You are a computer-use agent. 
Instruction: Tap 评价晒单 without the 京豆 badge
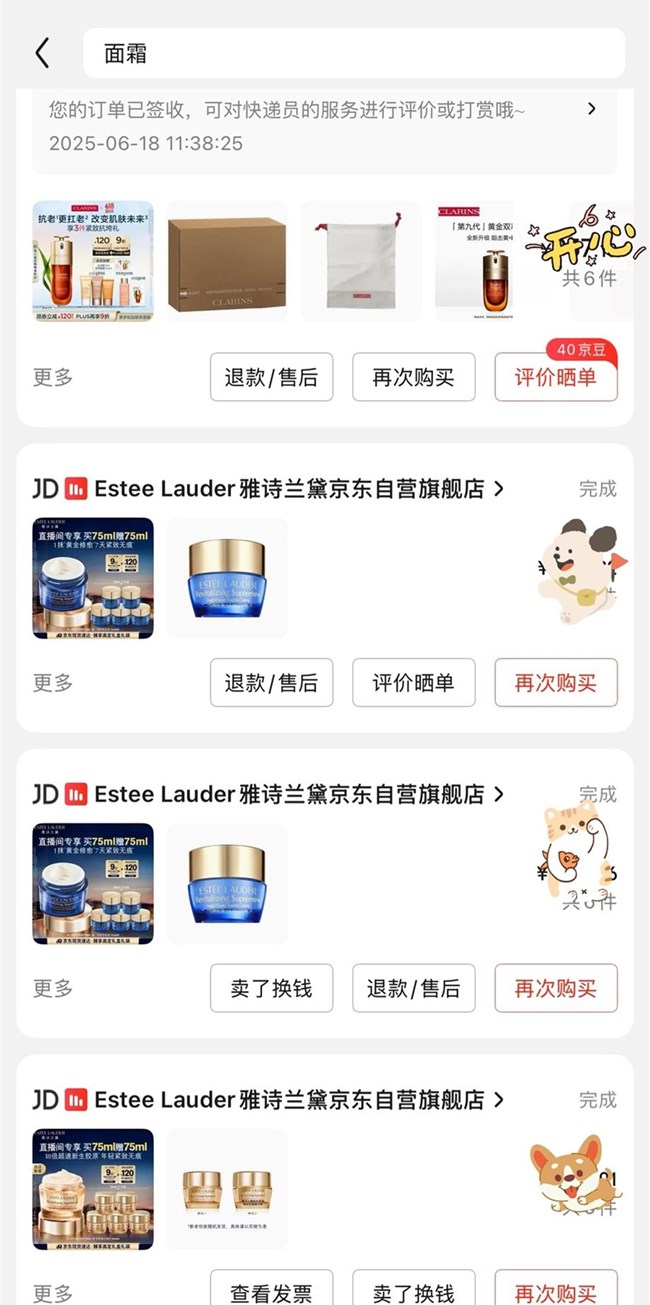[x=413, y=682]
